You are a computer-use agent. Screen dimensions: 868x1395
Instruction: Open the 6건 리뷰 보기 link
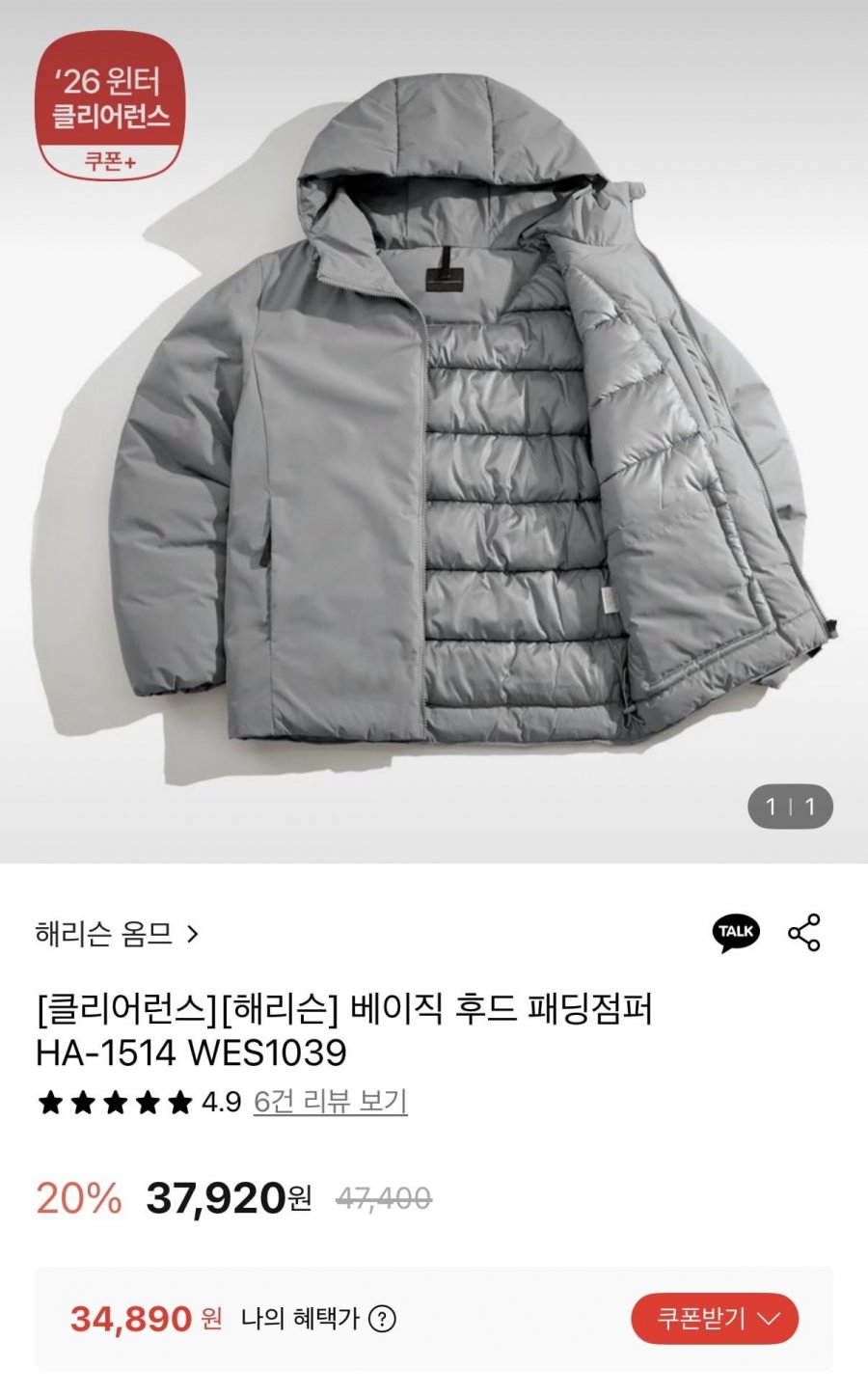(x=330, y=1102)
